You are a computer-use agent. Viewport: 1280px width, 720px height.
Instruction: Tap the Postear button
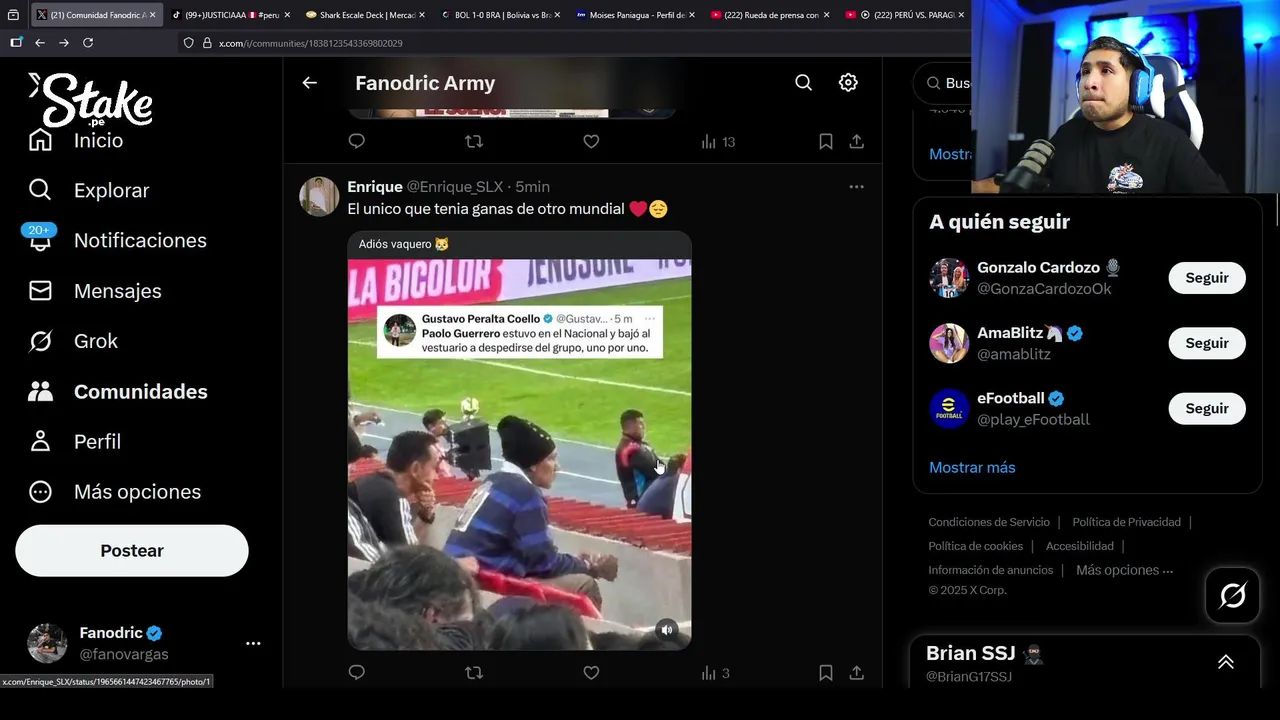(x=132, y=550)
